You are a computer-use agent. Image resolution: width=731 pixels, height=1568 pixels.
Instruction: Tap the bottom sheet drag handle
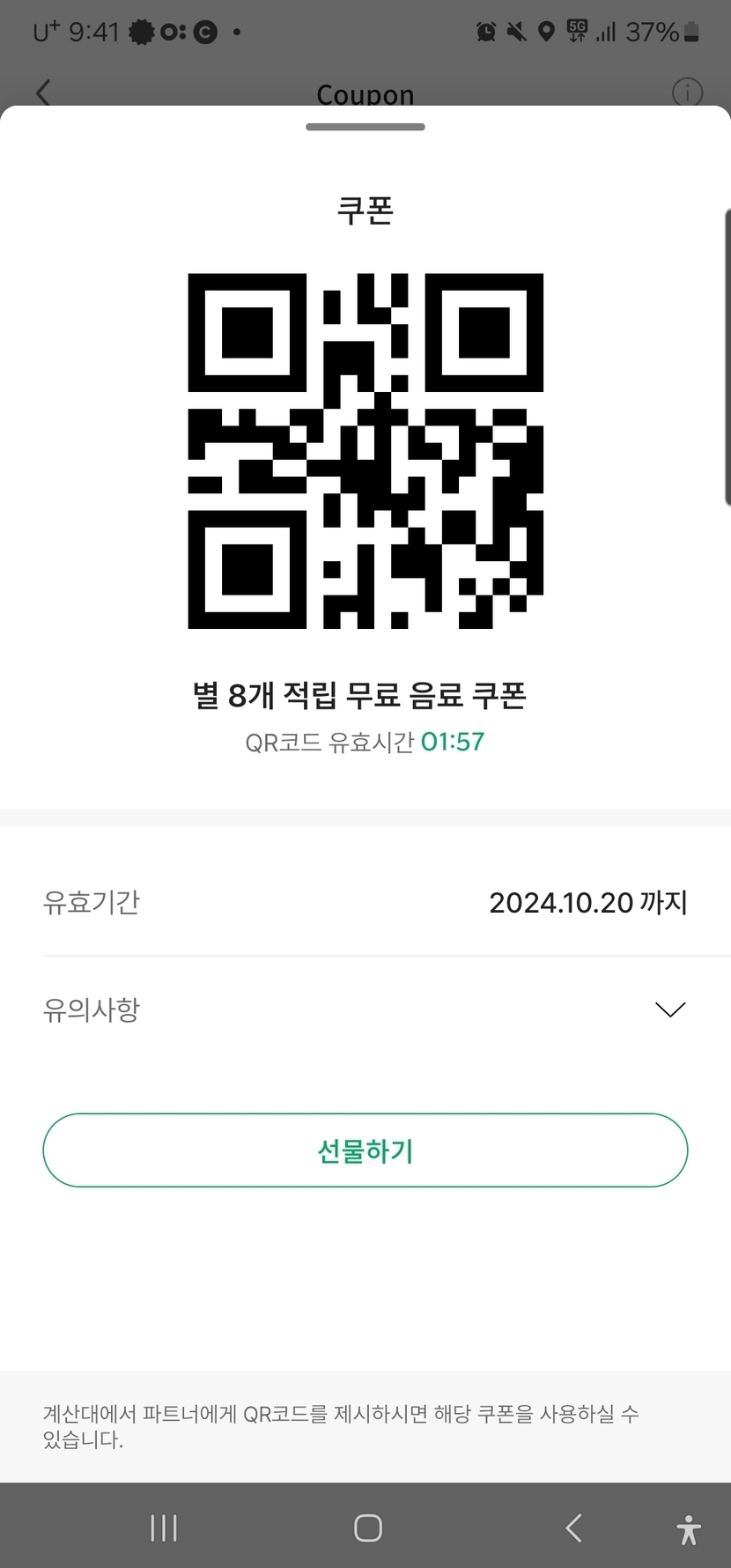pos(365,127)
